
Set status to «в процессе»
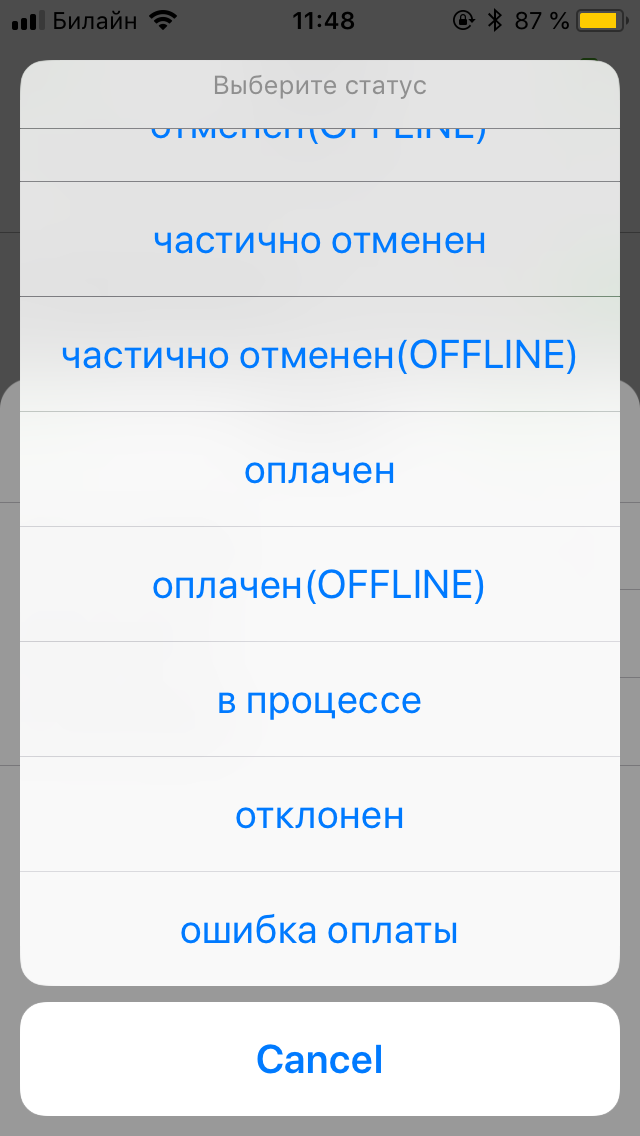(320, 700)
